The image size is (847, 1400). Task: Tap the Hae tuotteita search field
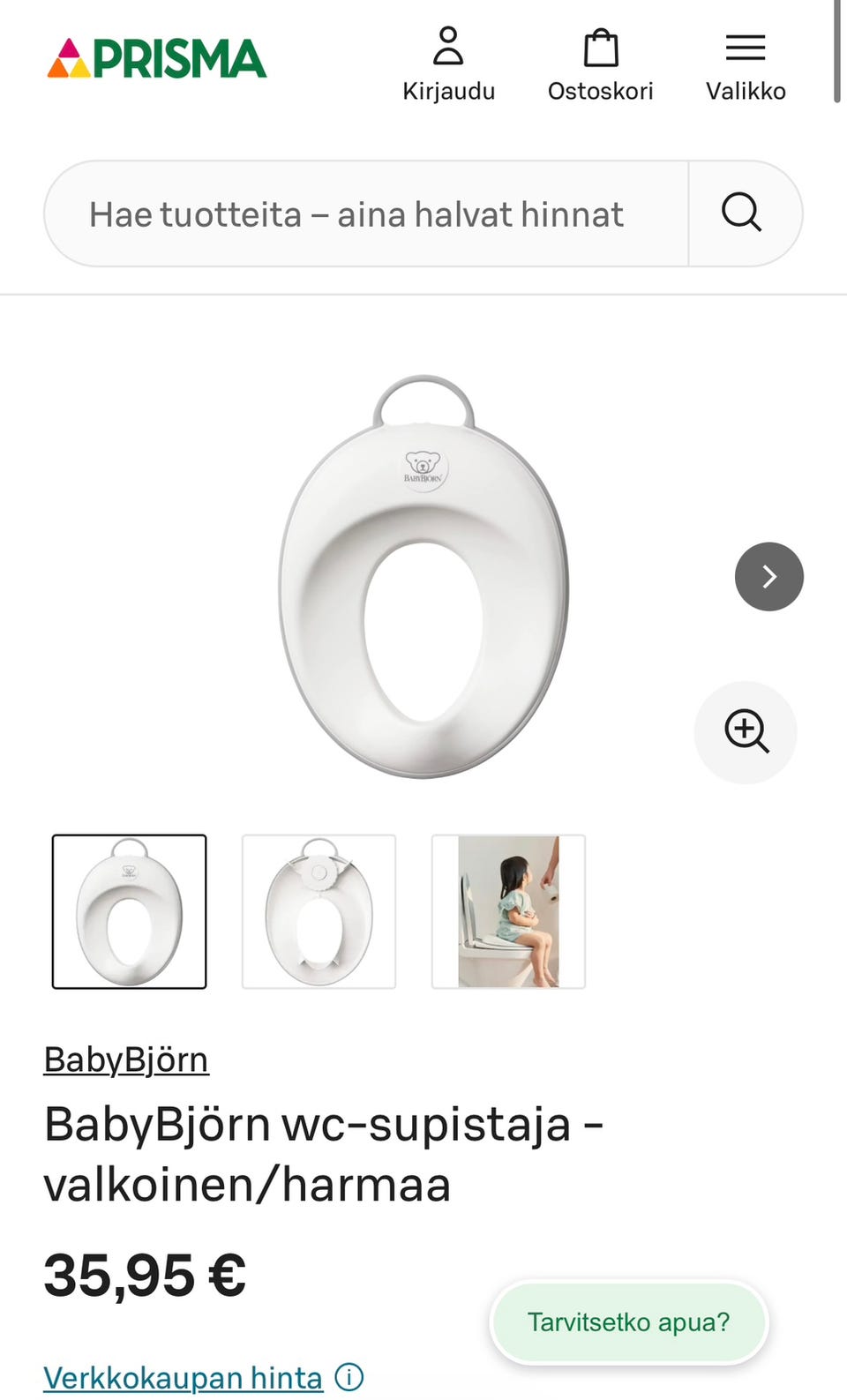coord(366,213)
